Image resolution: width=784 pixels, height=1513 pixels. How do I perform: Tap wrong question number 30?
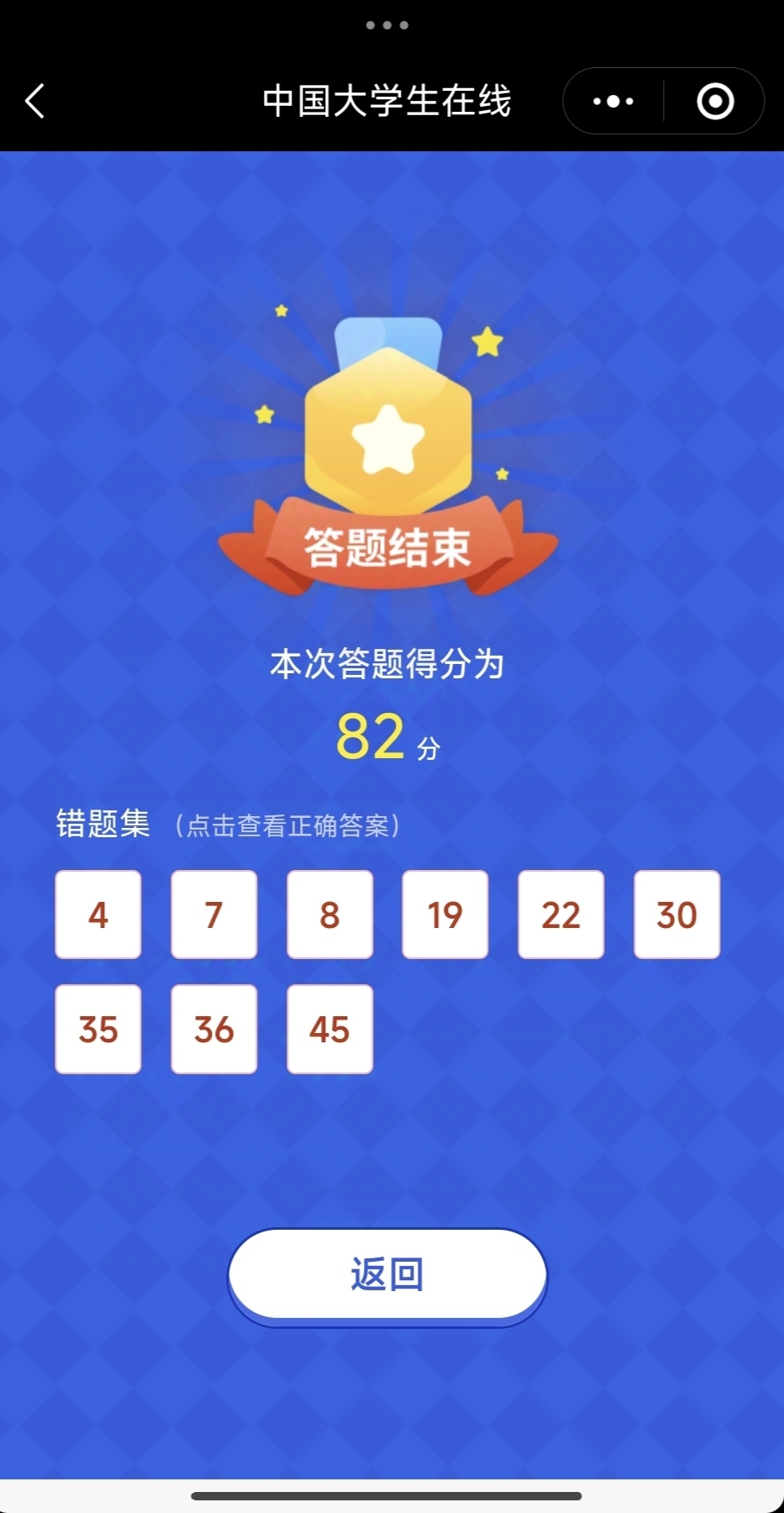click(x=677, y=915)
